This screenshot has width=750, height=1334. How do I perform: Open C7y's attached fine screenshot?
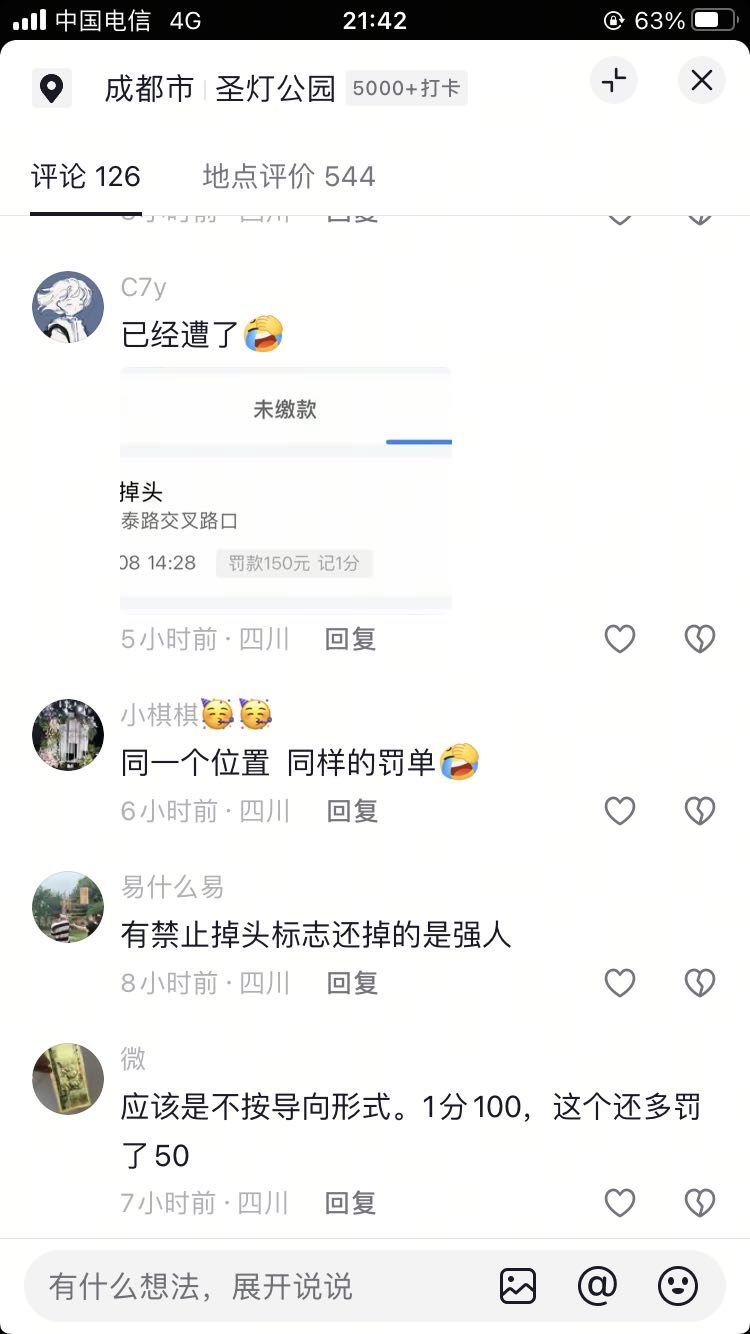pos(286,488)
